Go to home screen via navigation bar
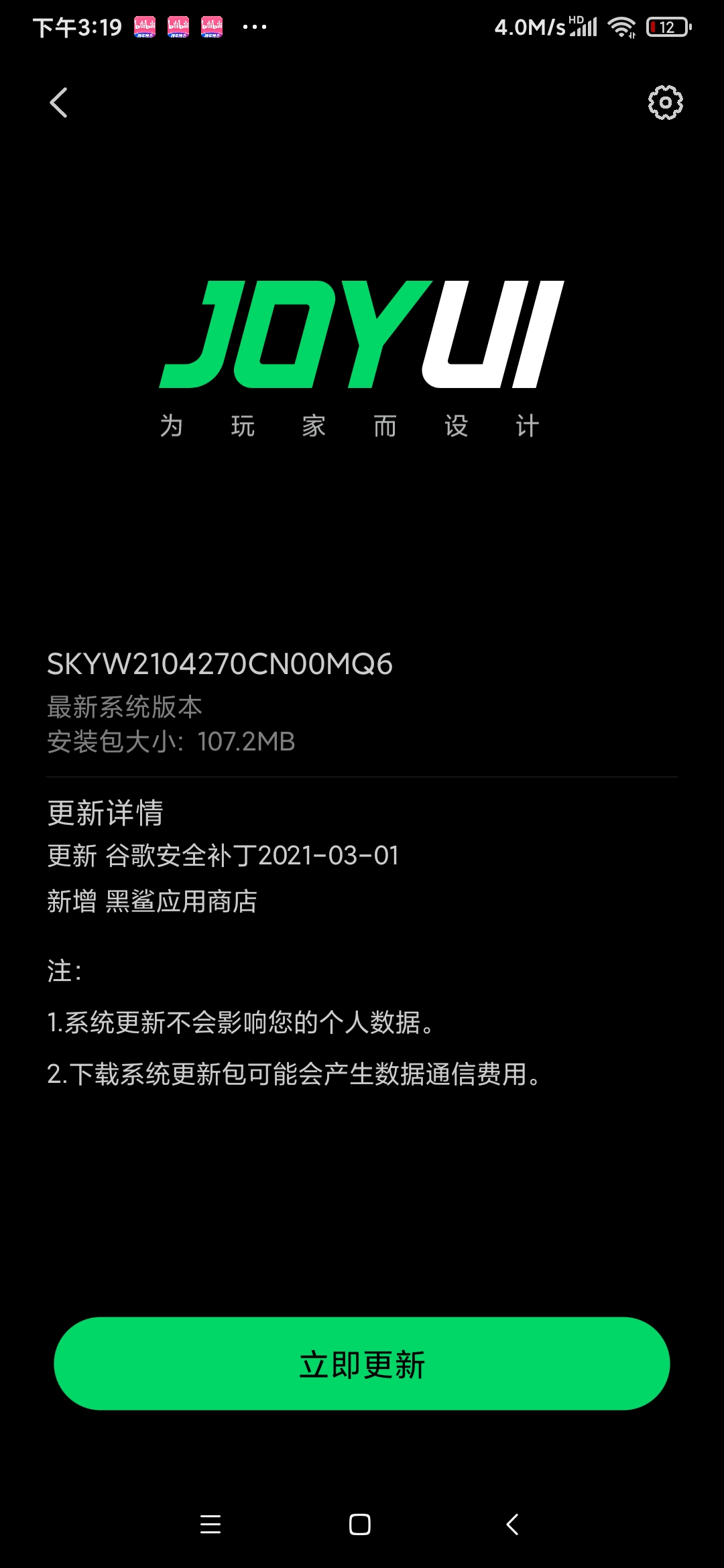 pos(360,1524)
